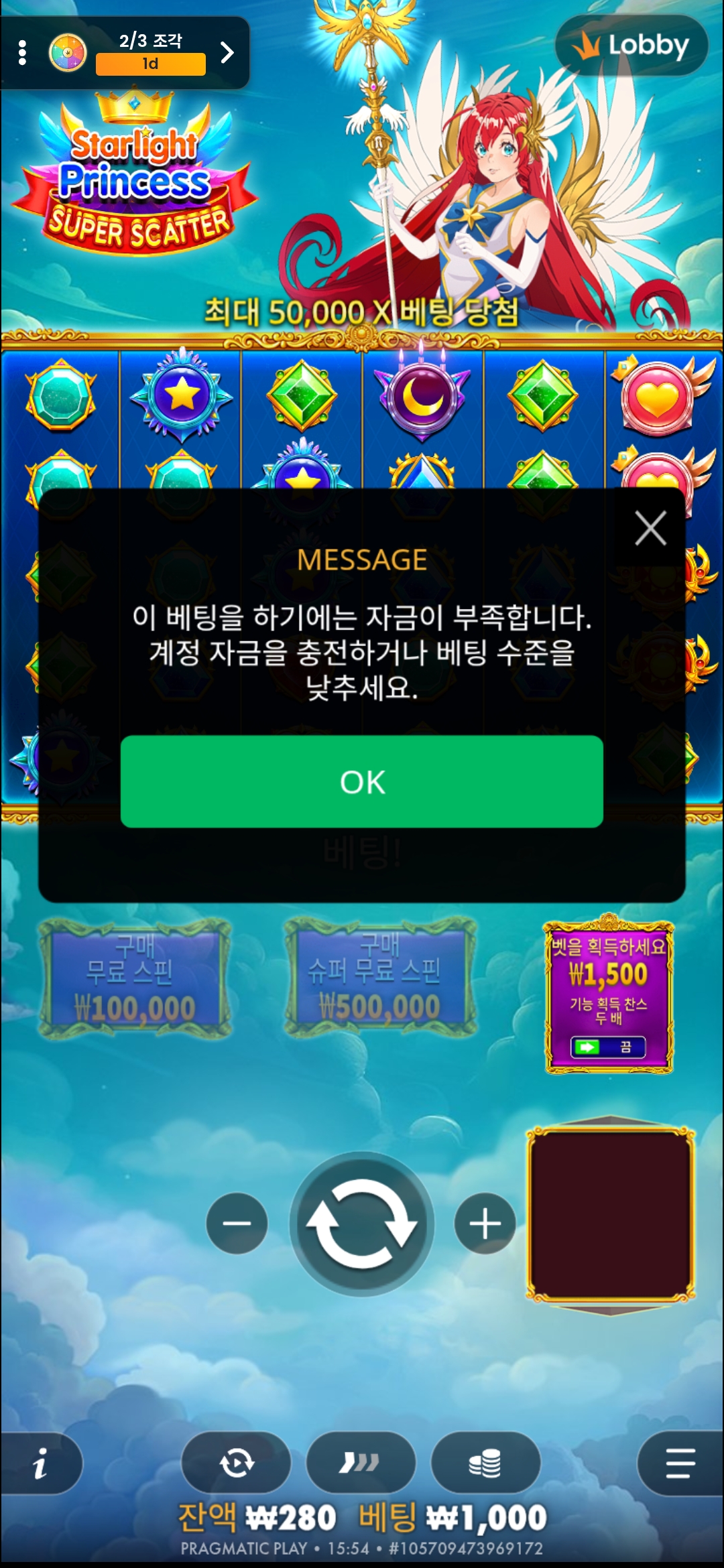This screenshot has height=1568, width=724.
Task: Spin the reels with the center button
Action: 362,1224
